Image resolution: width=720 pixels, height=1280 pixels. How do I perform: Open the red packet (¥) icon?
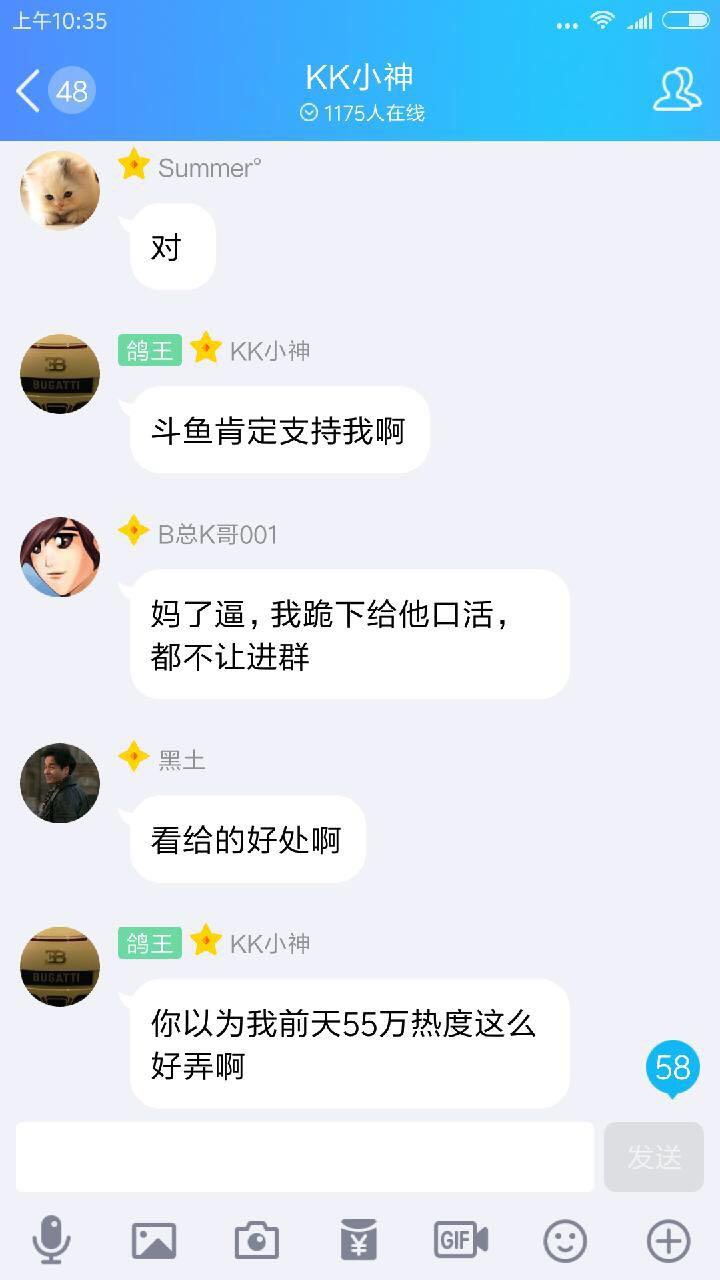[x=358, y=1240]
